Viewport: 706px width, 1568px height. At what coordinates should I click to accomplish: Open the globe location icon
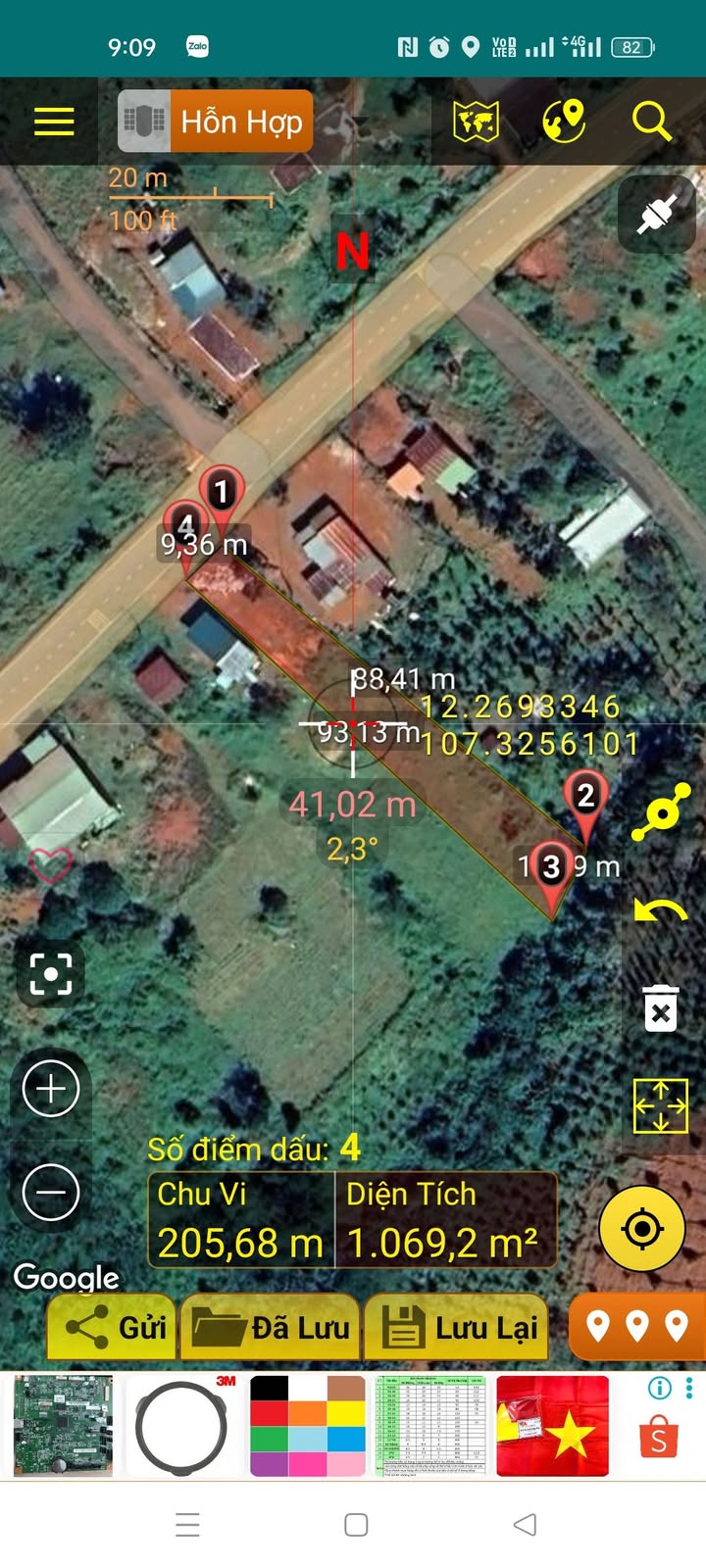pyautogui.click(x=564, y=122)
